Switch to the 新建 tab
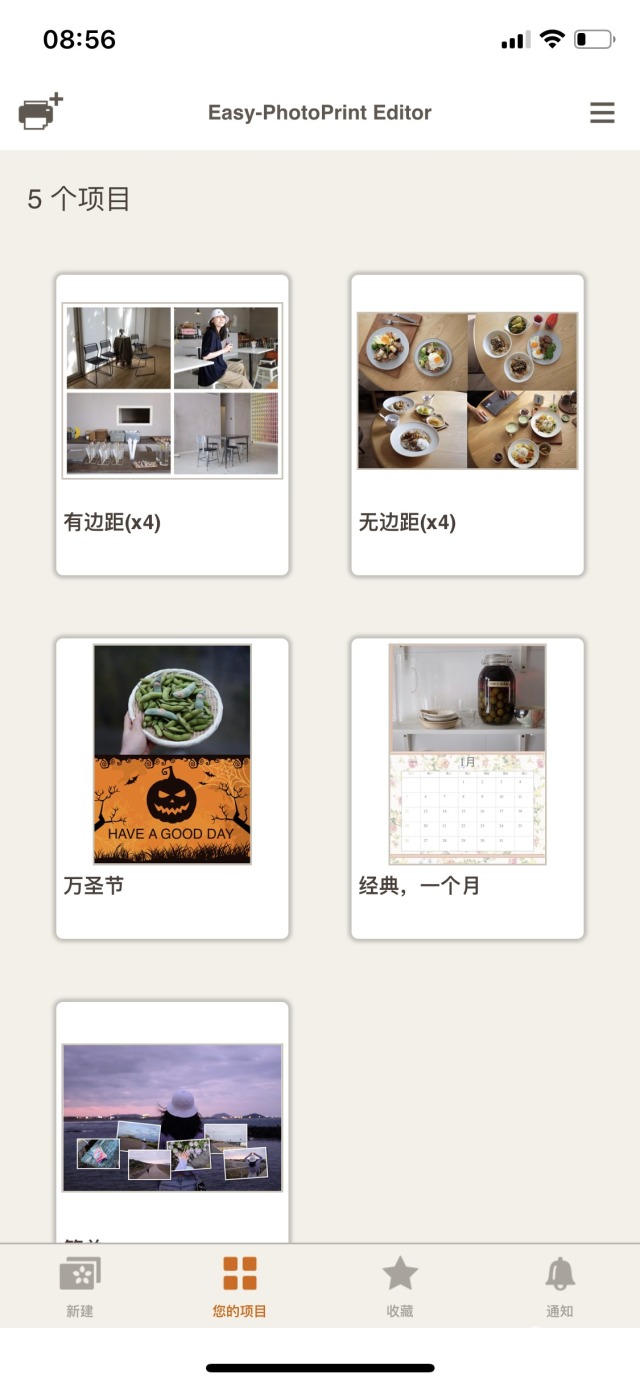 [x=80, y=1287]
